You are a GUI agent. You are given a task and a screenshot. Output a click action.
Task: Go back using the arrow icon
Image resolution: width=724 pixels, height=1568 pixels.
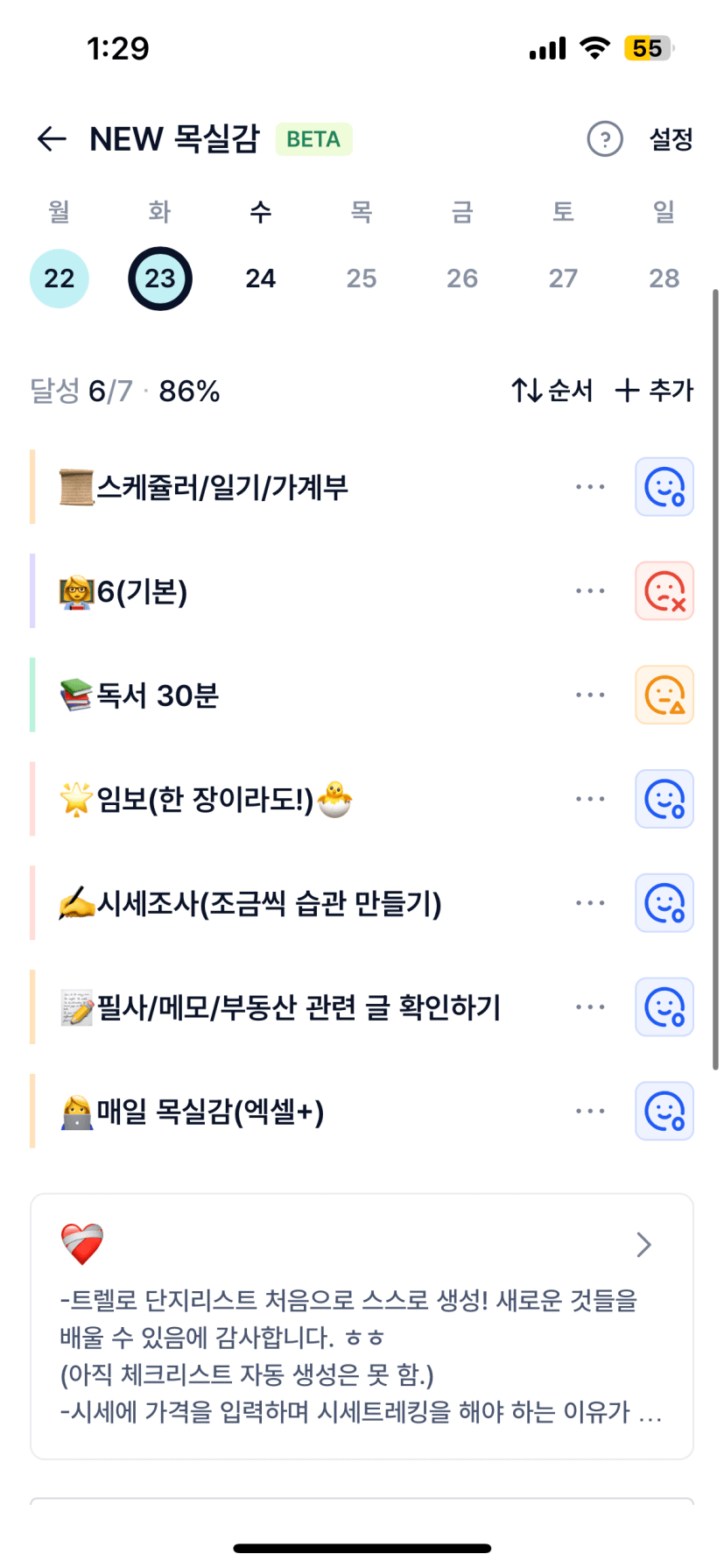tap(53, 138)
